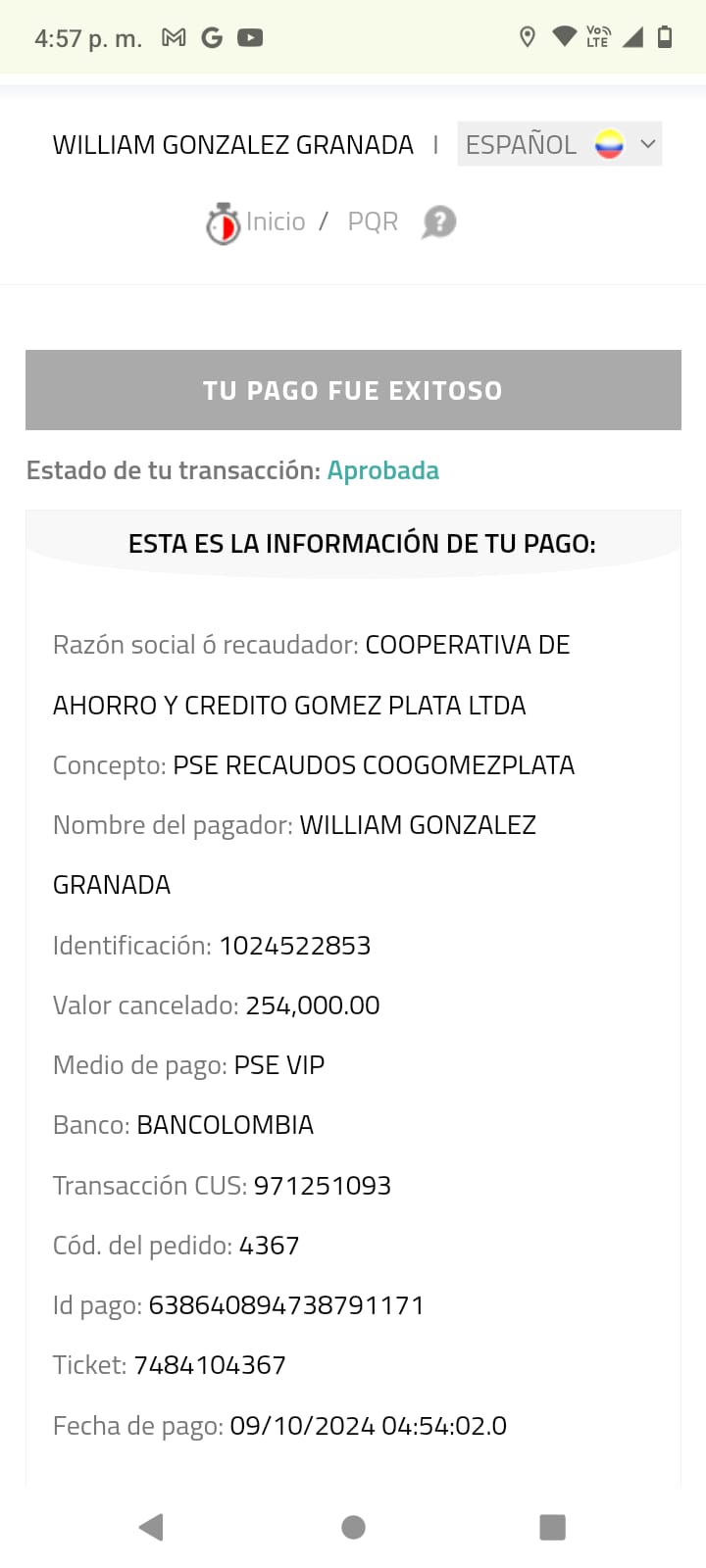Open the ESPAÑOL language dropdown

(559, 144)
